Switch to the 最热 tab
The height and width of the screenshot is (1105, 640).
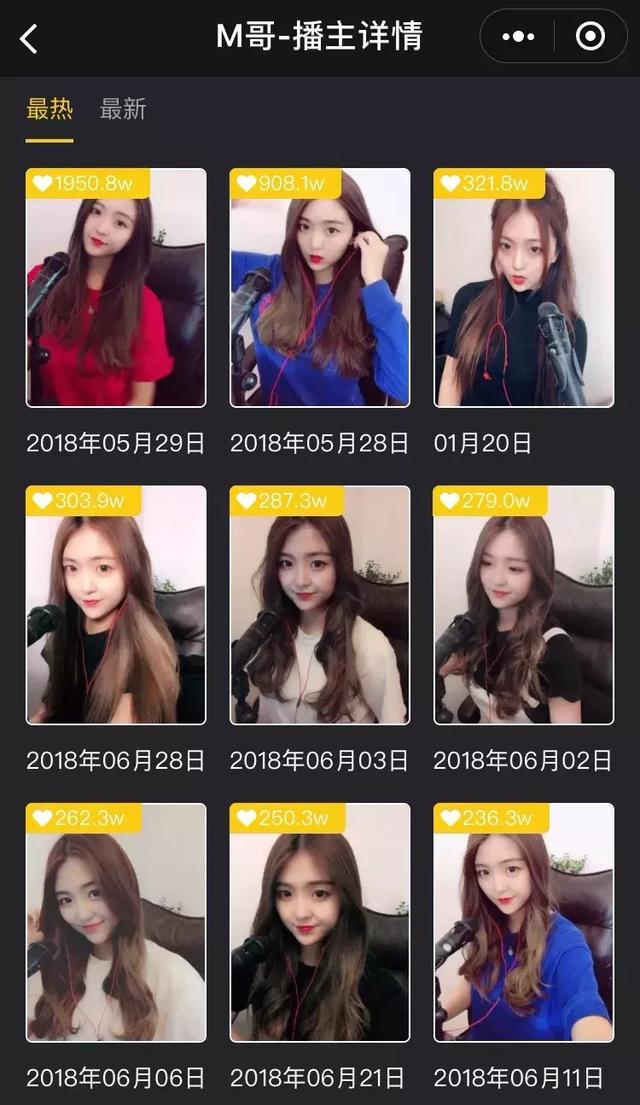coord(49,109)
